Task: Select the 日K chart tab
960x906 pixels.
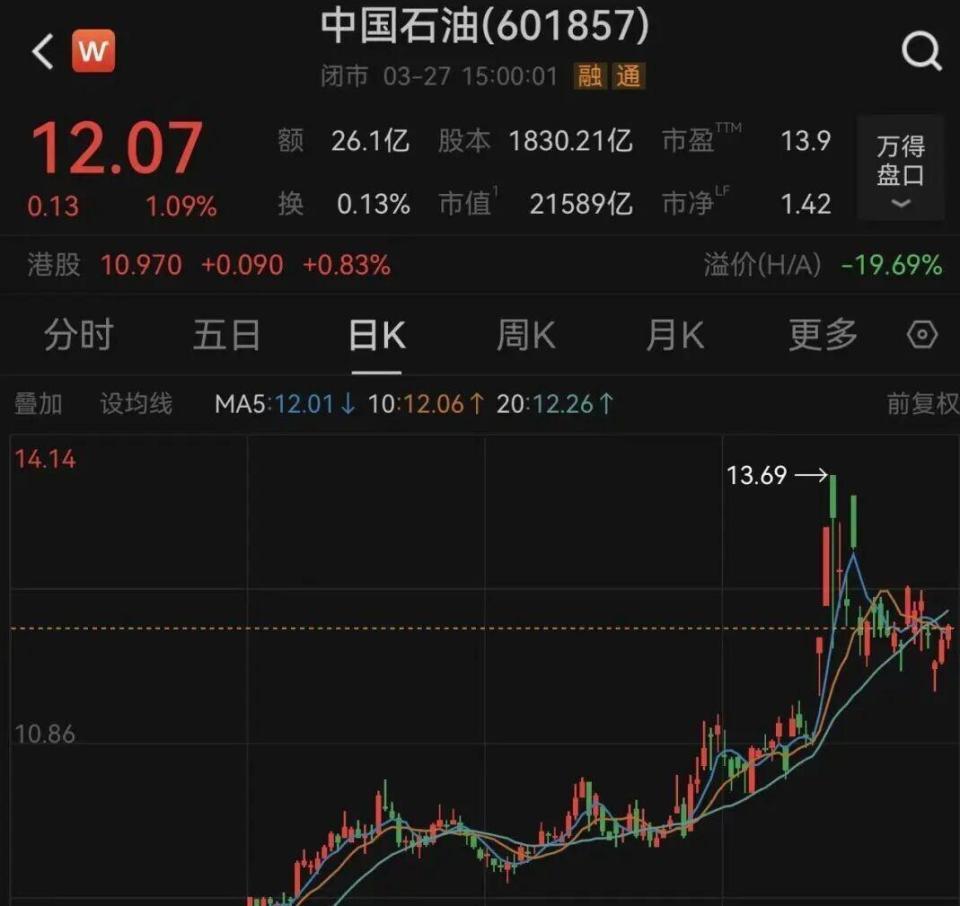Action: pyautogui.click(x=376, y=336)
